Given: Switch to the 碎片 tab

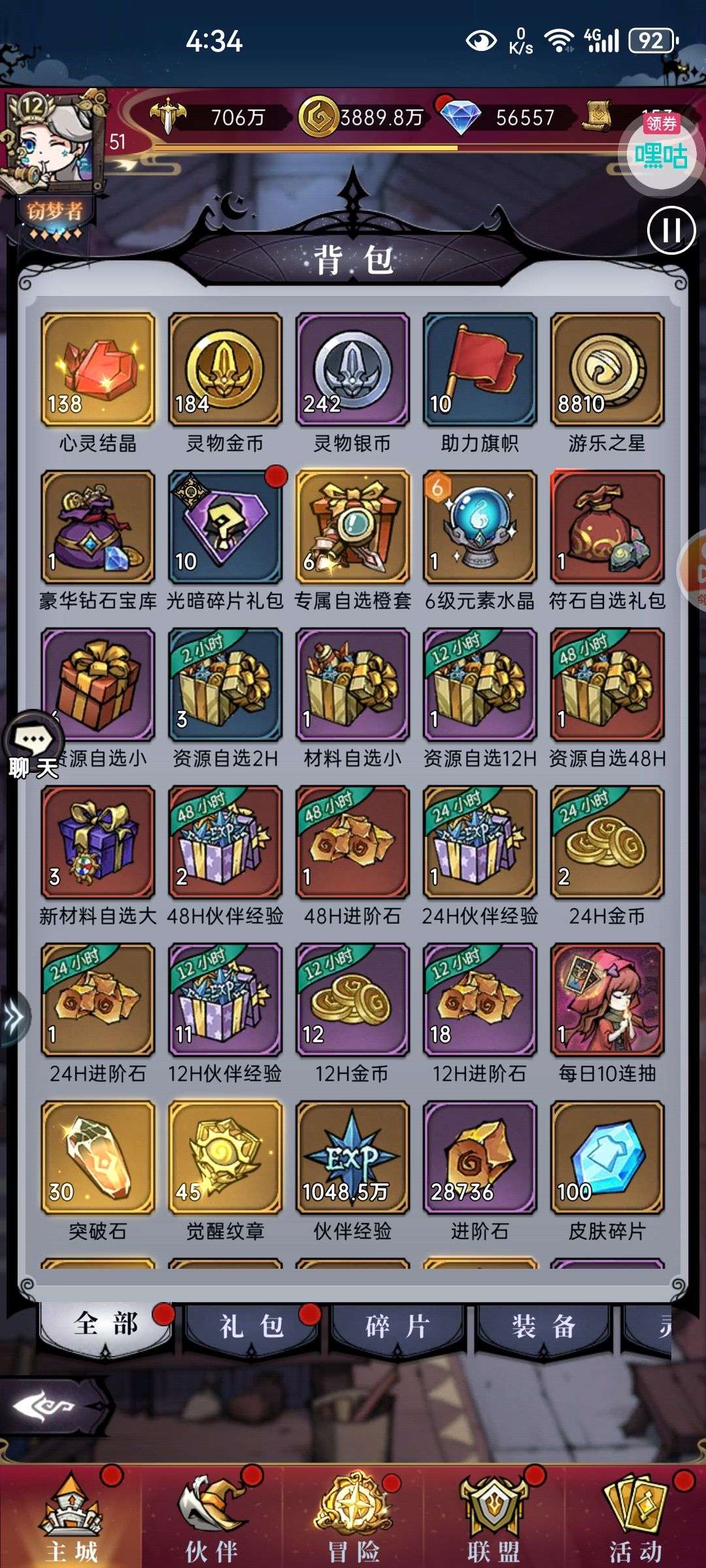Looking at the screenshot, I should click(x=397, y=1326).
